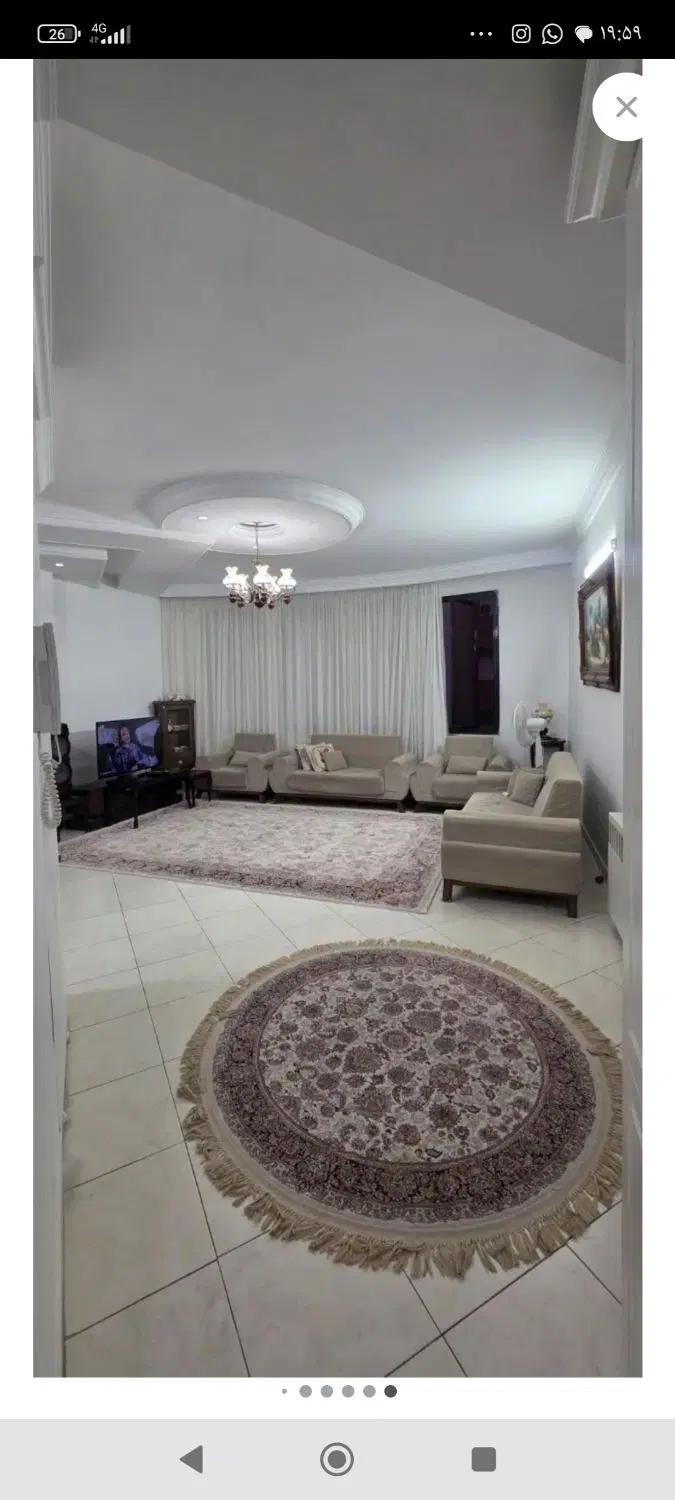Go back with the system back button
This screenshot has width=675, height=1500.
coord(191,1459)
